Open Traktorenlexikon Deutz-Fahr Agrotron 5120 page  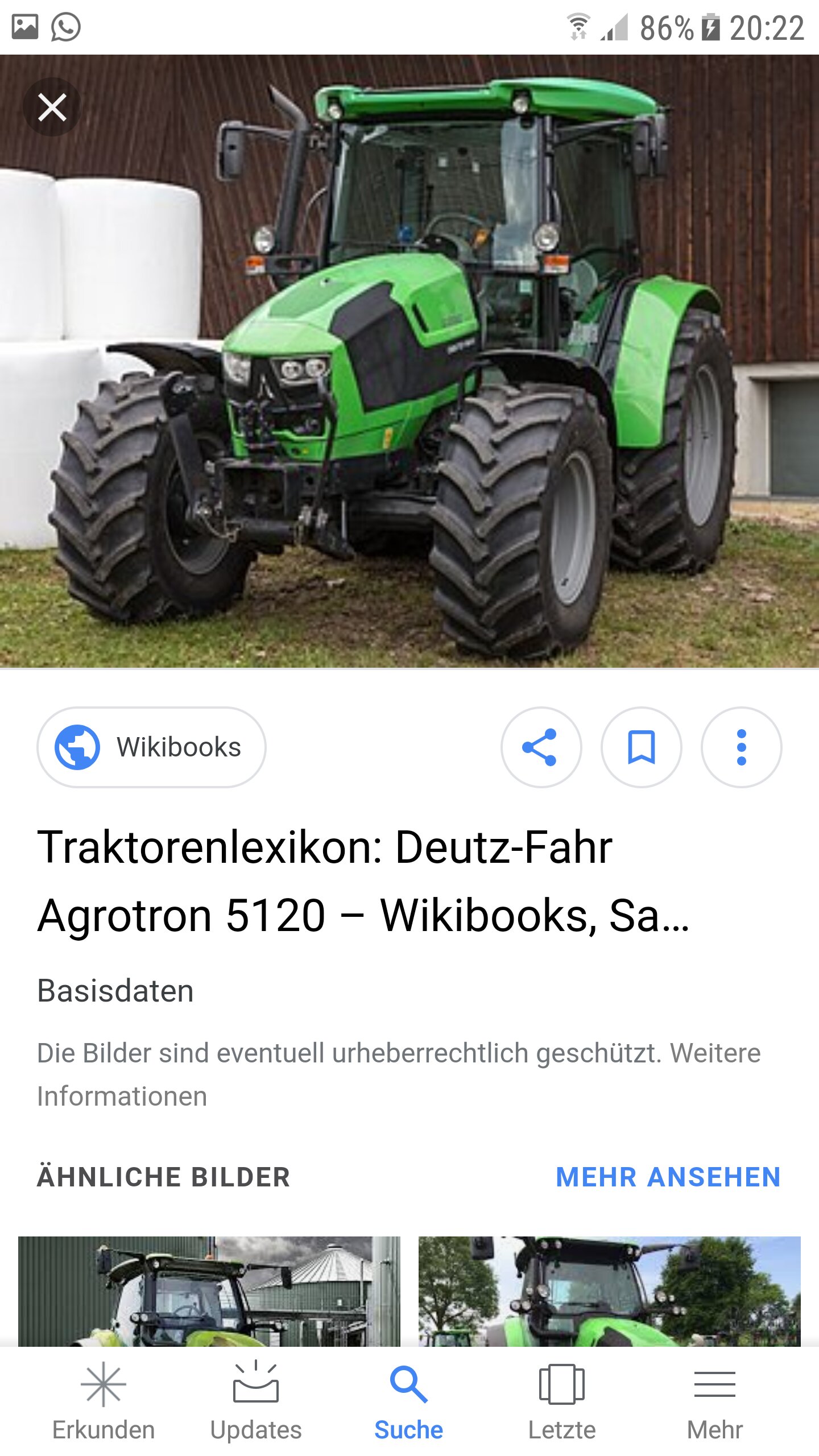(x=364, y=880)
